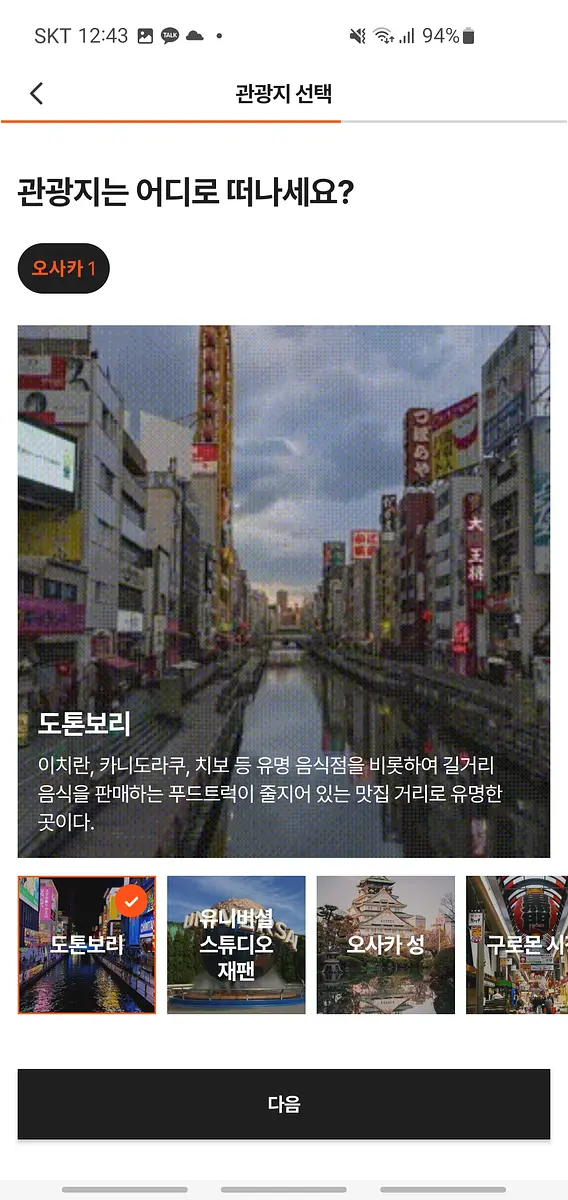Tap the 오사카 1 chip
568x1200 pixels.
point(64,269)
